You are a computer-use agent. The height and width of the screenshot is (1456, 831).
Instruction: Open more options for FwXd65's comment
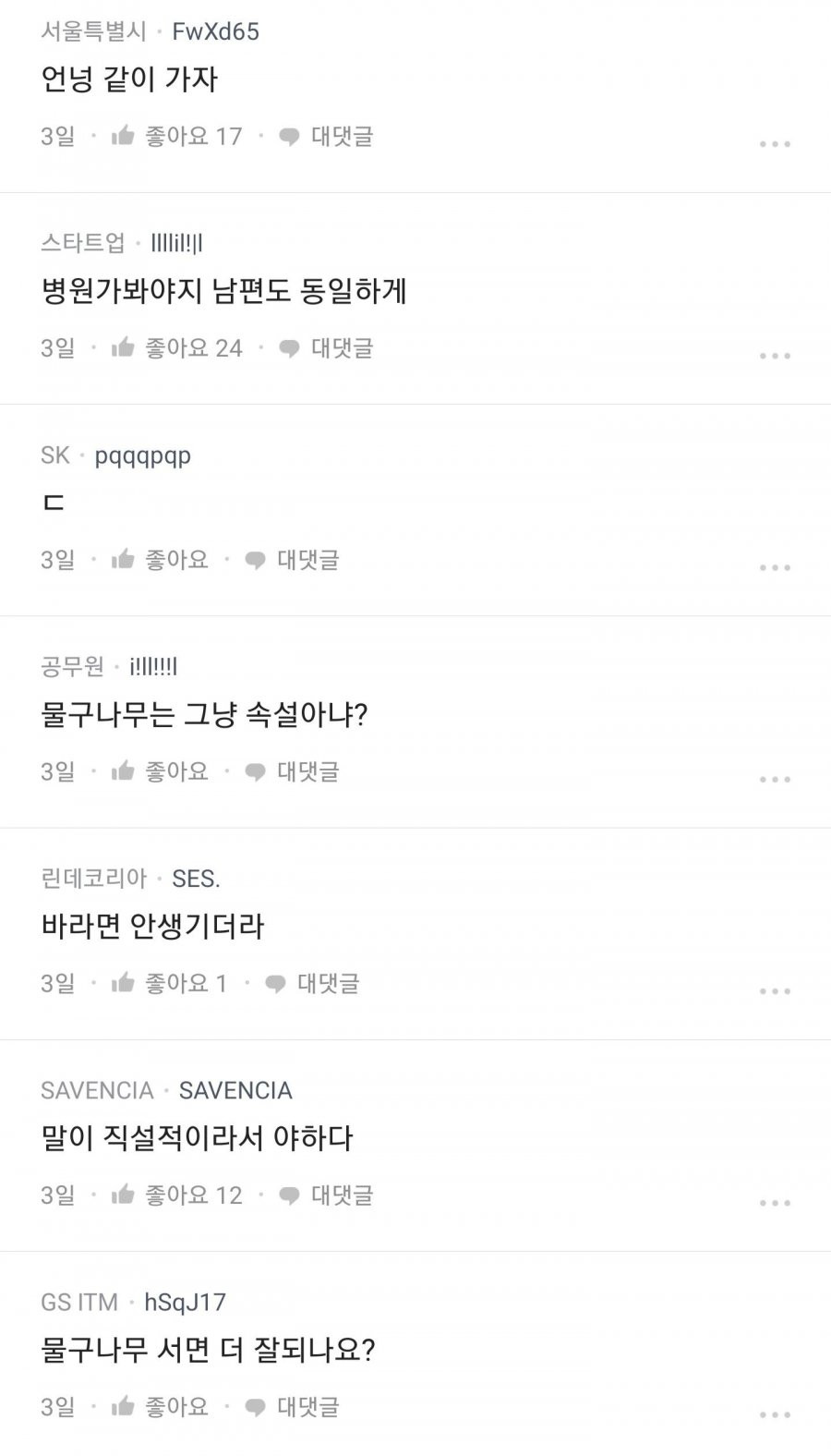pyautogui.click(x=774, y=144)
